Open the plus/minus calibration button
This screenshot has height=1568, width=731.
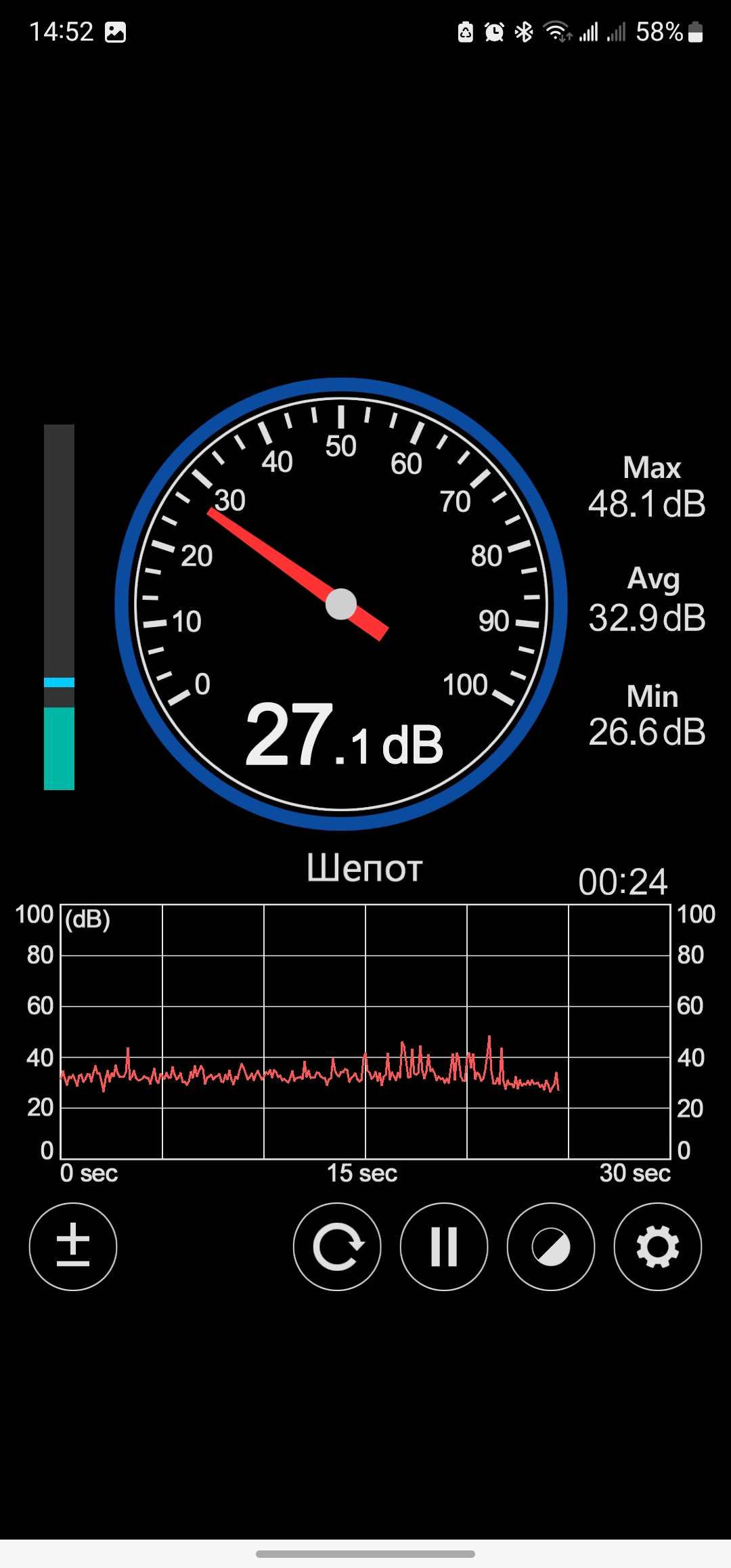tap(73, 1246)
